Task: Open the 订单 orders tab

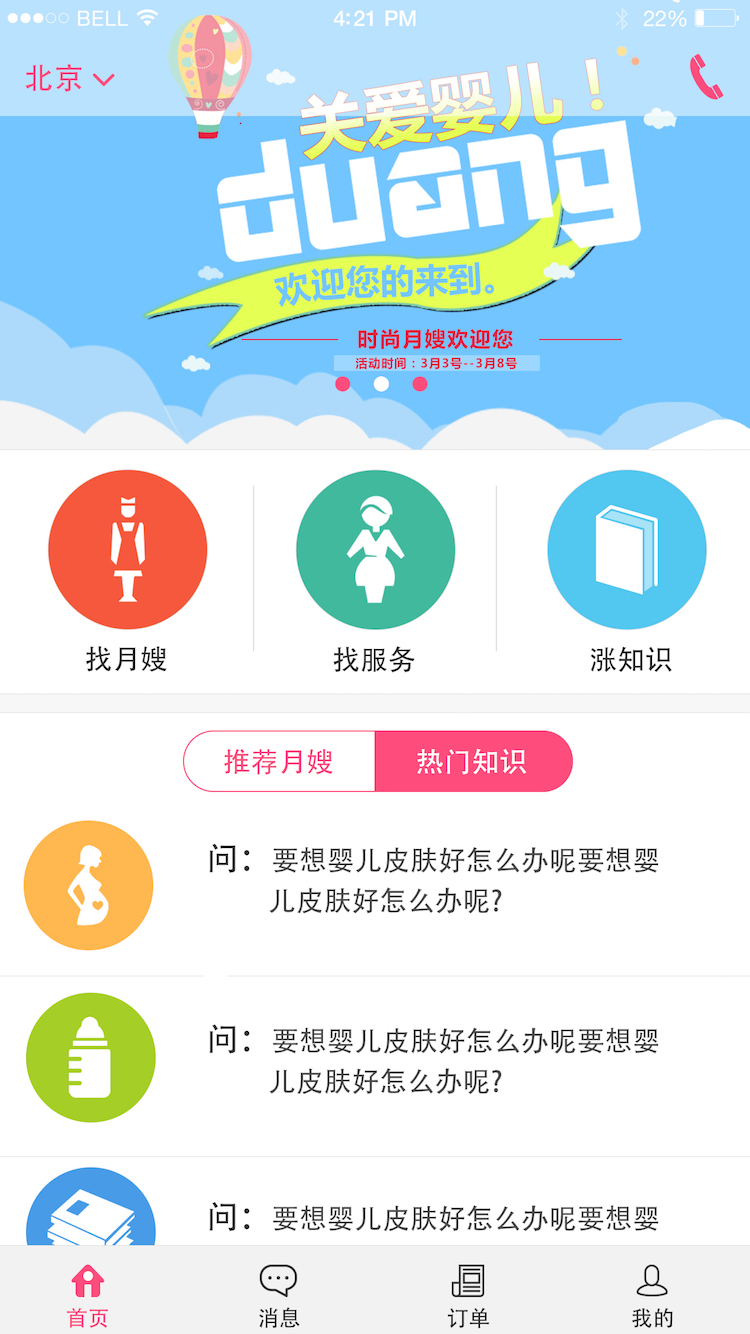Action: click(x=468, y=1294)
